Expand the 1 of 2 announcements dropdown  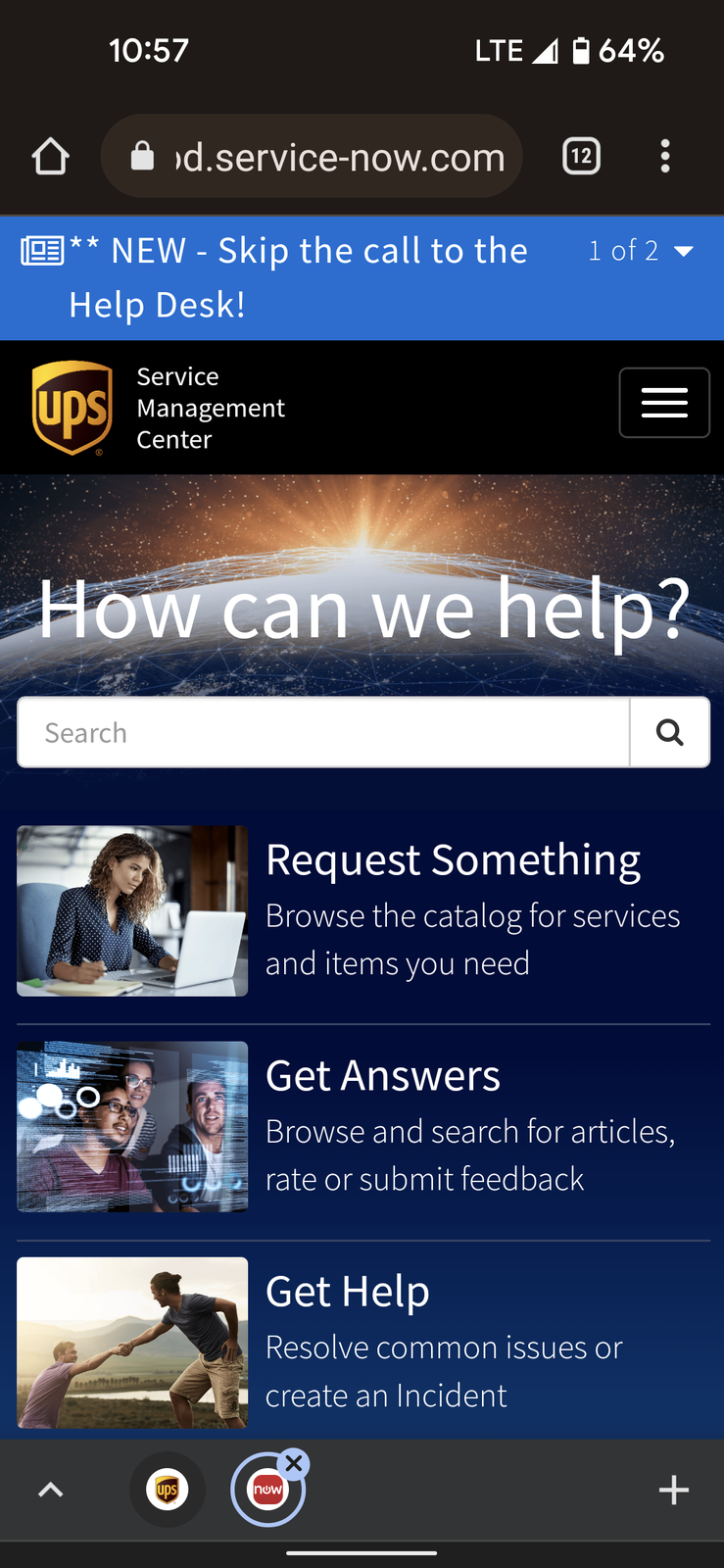click(641, 251)
